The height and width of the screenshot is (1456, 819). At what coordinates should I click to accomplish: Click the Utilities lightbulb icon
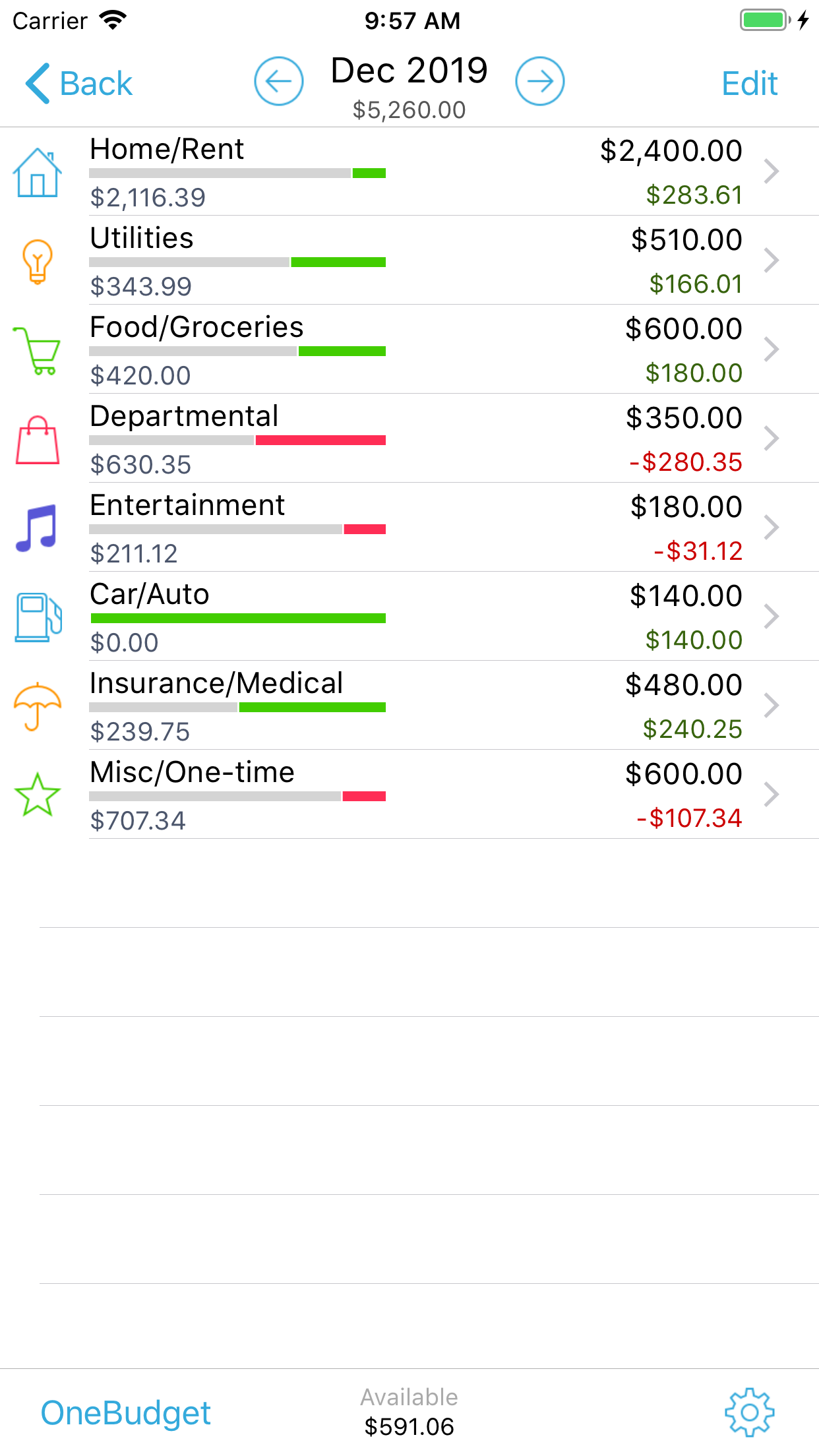(x=38, y=261)
